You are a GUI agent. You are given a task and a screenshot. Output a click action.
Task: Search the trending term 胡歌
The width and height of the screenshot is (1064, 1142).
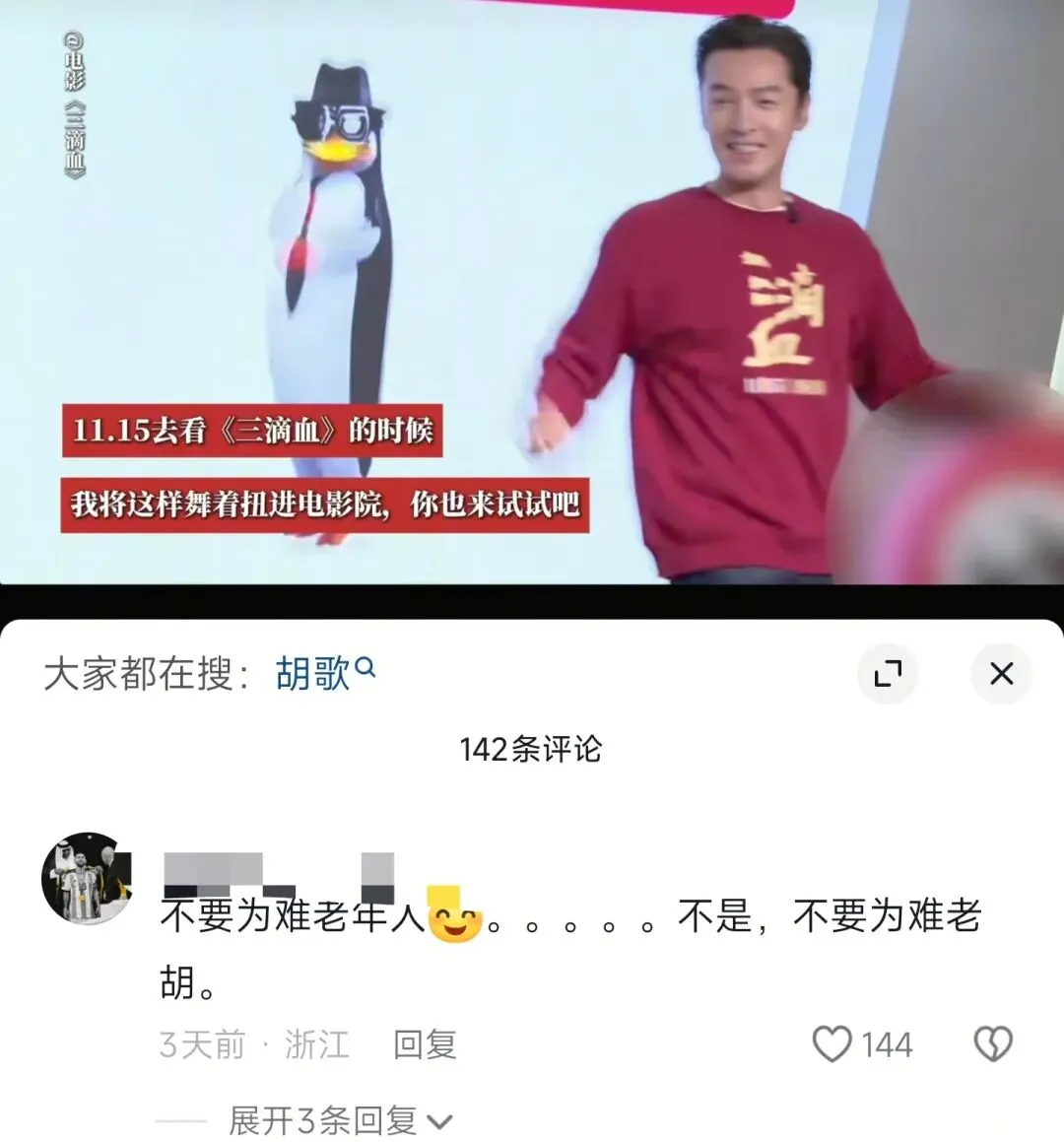click(324, 674)
